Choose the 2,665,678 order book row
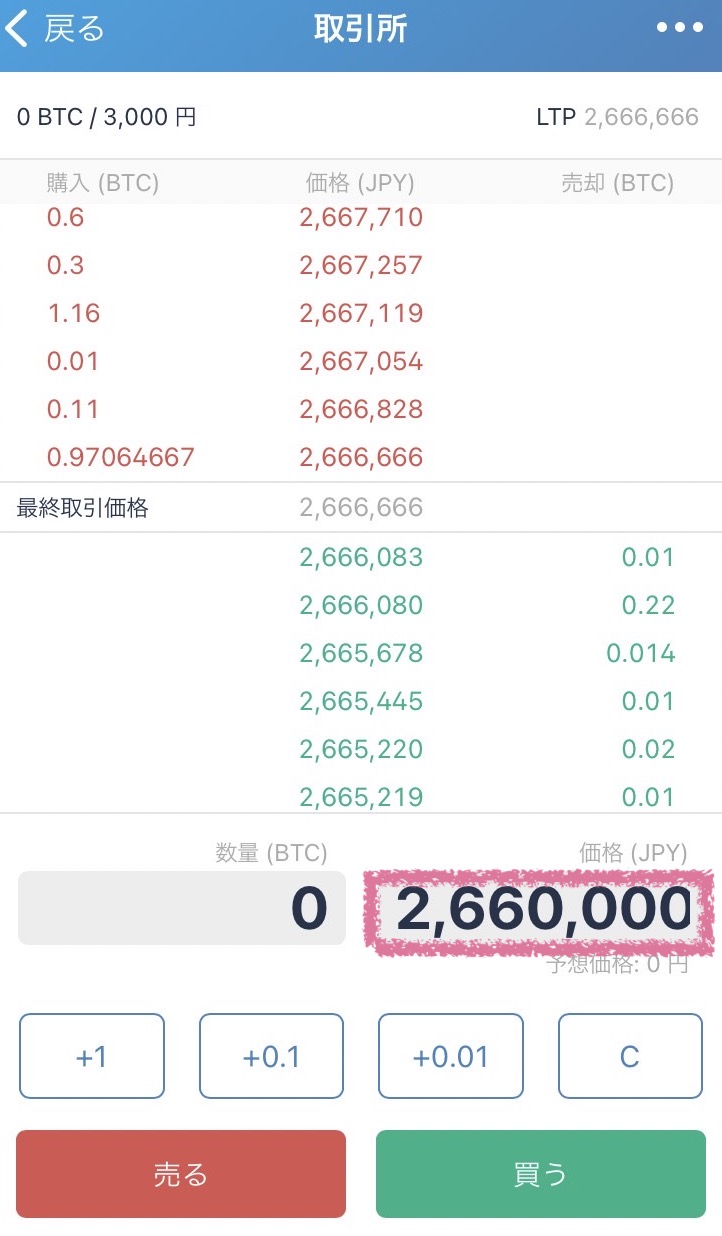Viewport: 722px width, 1236px height. click(361, 653)
